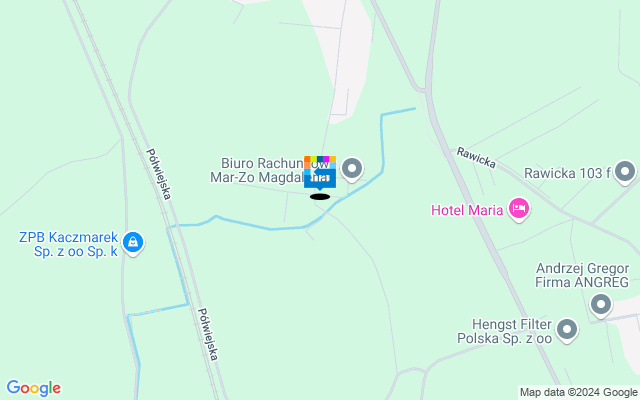Open the Hotel Maria map marker

point(518,209)
